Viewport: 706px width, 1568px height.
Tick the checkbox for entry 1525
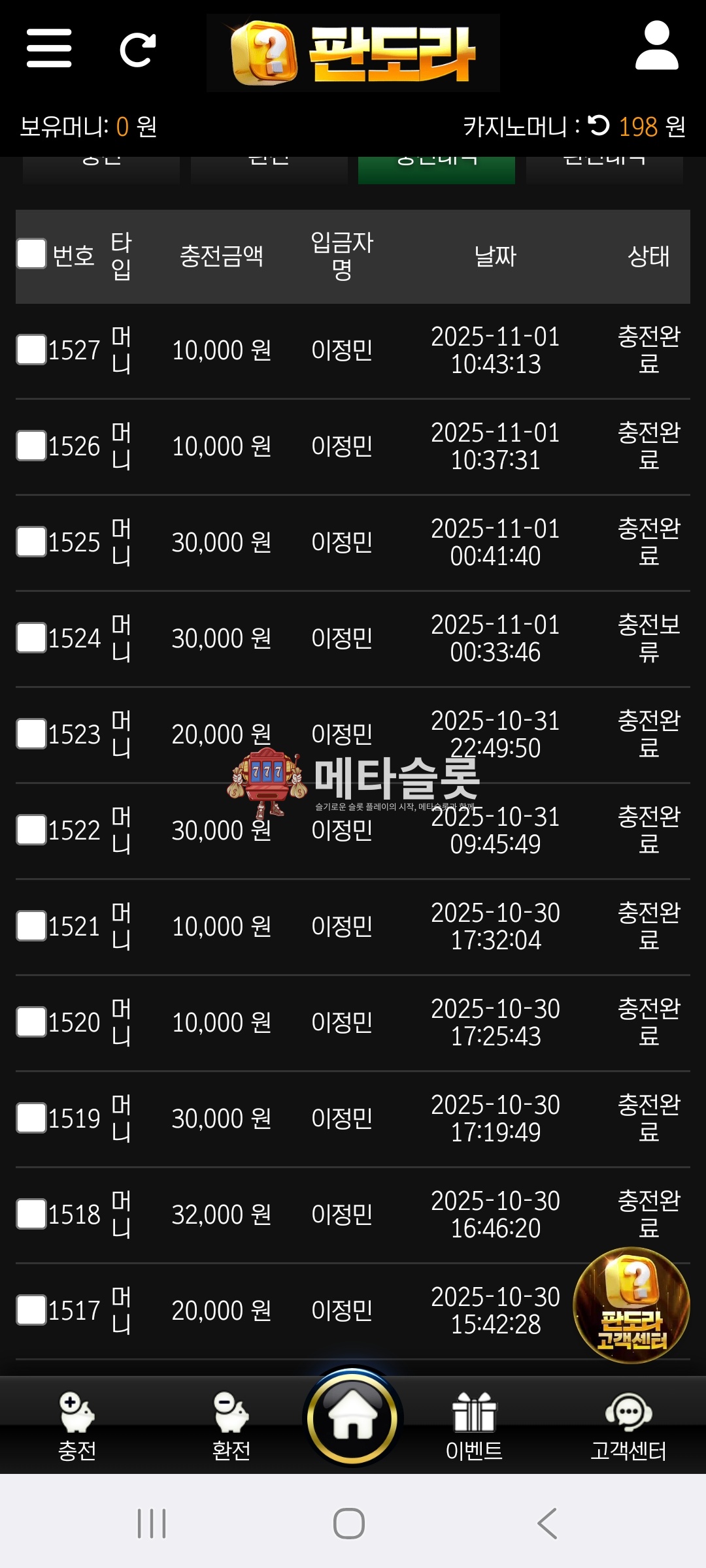click(x=31, y=542)
